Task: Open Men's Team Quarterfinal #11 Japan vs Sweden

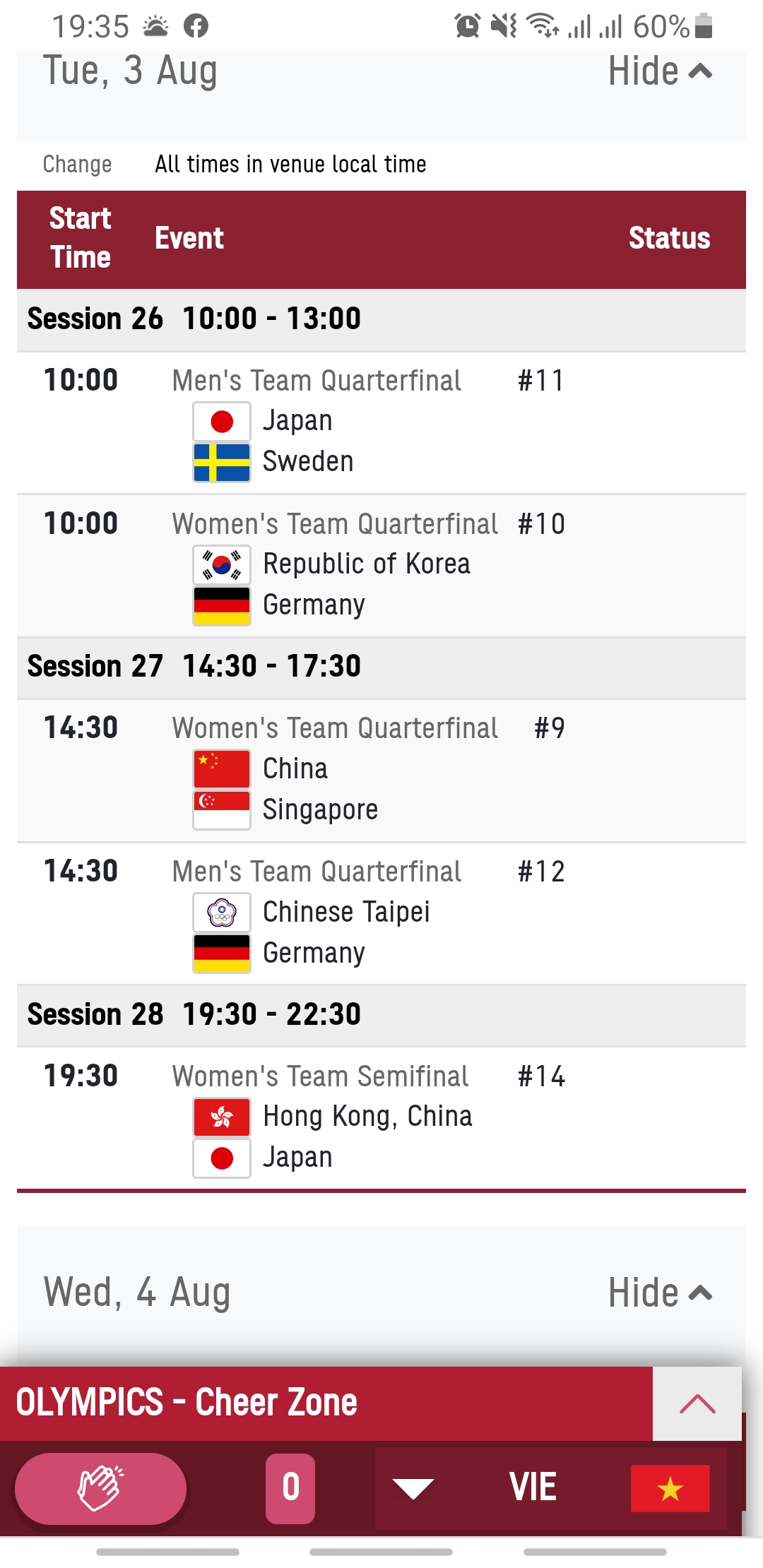Action: point(381,422)
